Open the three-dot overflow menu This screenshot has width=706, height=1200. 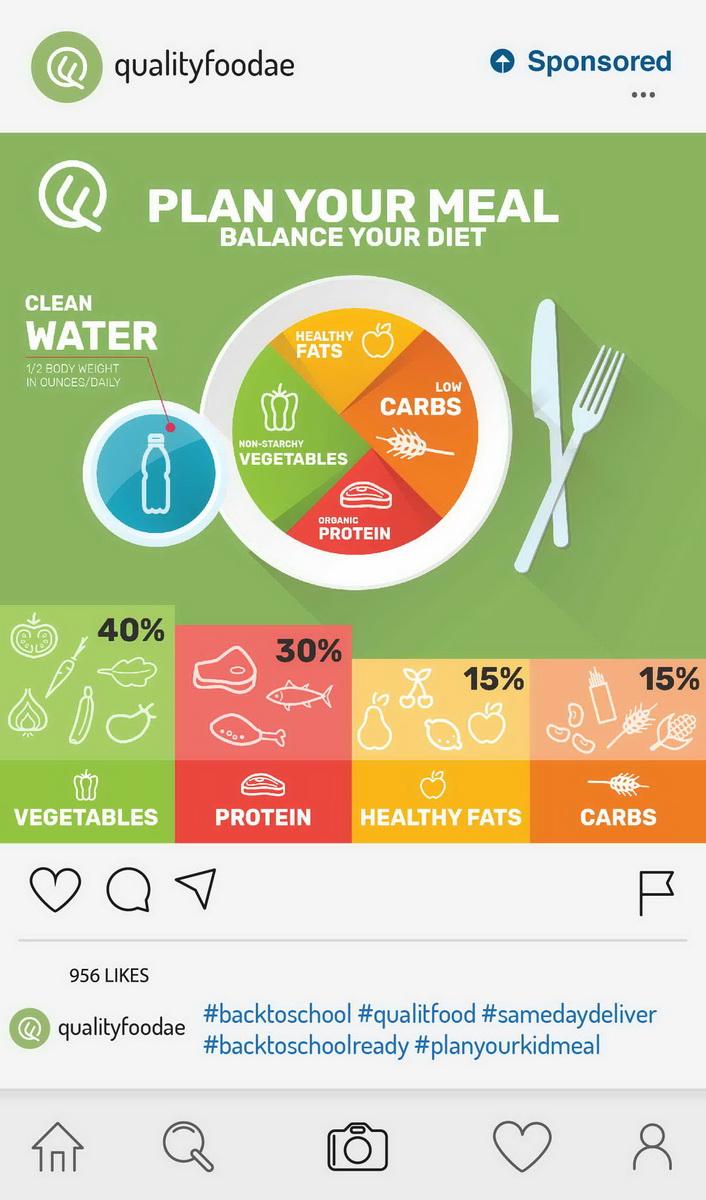click(x=643, y=95)
